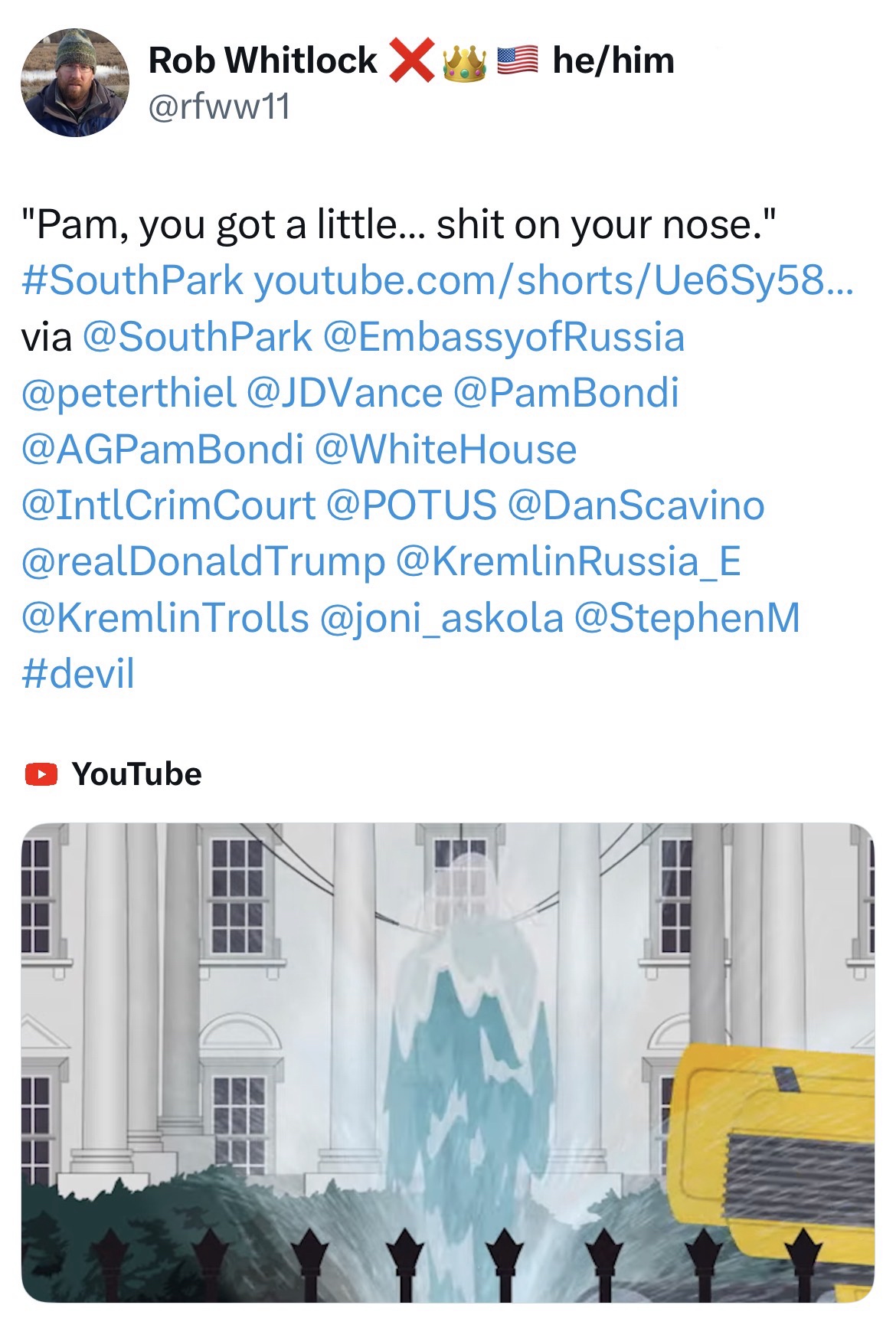This screenshot has height=1341, width=896.
Task: Open the YouTube video preview card
Action: point(447,1061)
